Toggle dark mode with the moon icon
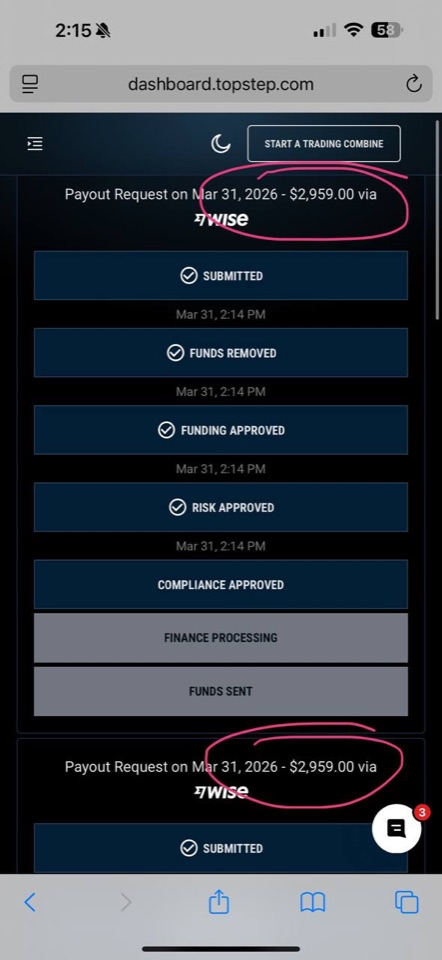 (220, 144)
